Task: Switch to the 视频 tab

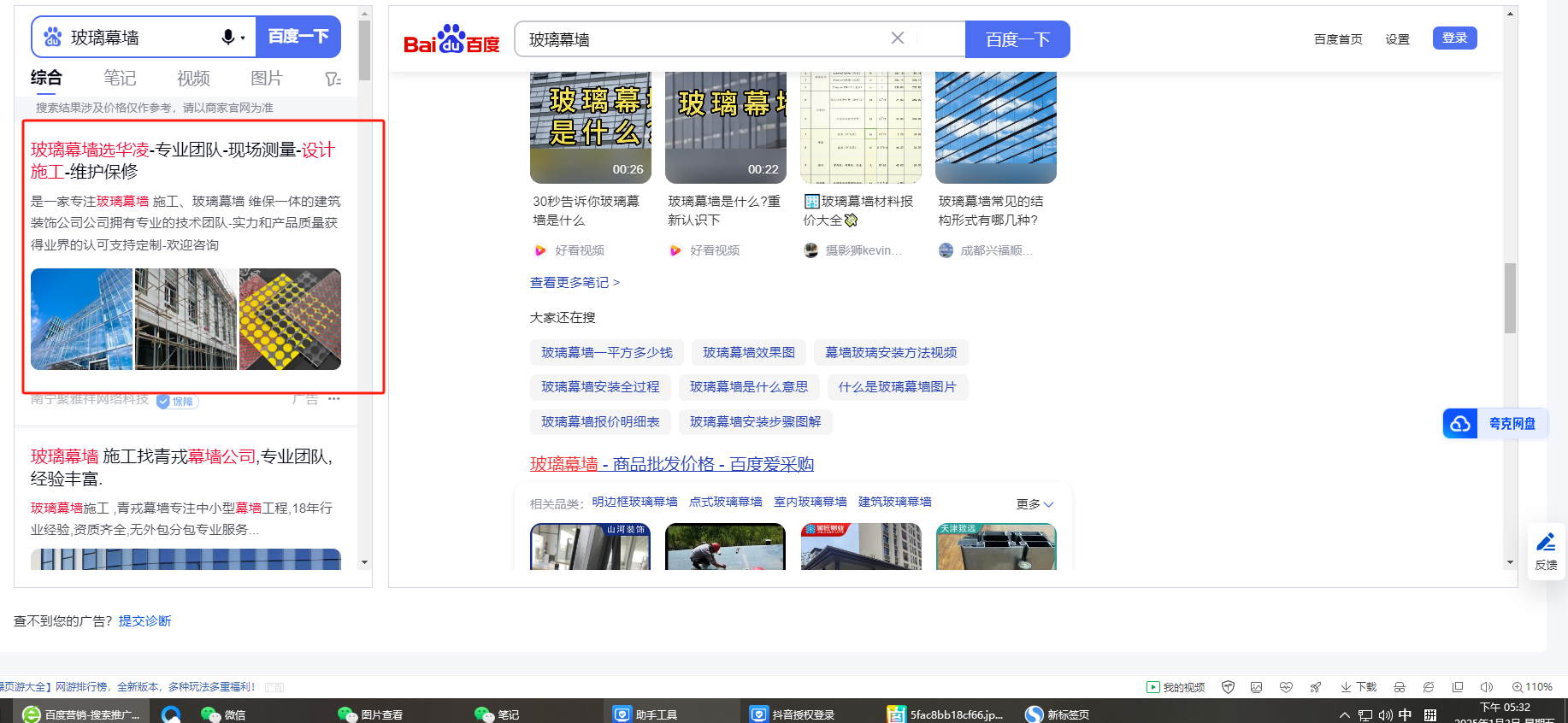Action: point(193,78)
